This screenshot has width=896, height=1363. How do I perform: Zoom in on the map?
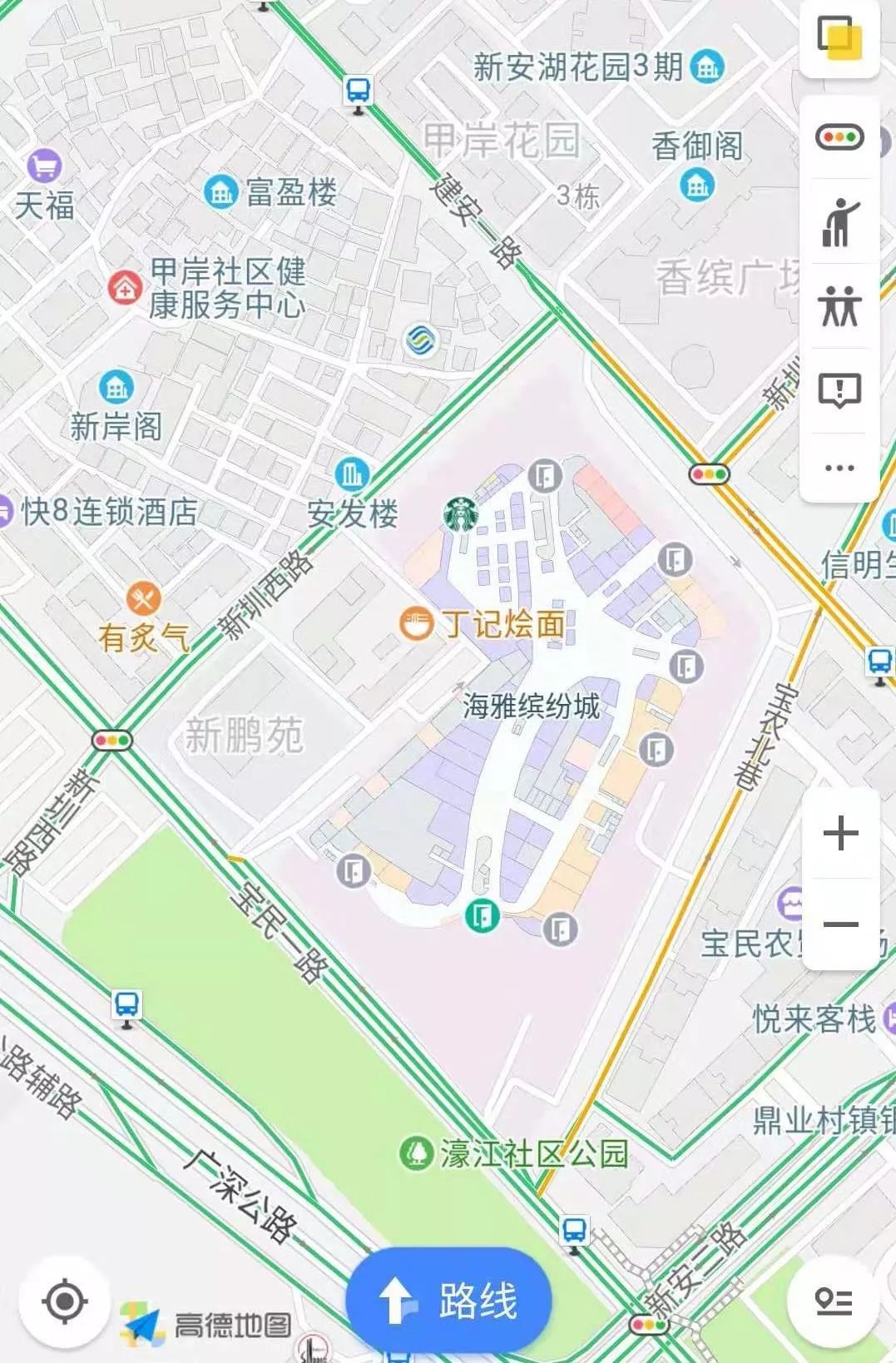[x=840, y=833]
